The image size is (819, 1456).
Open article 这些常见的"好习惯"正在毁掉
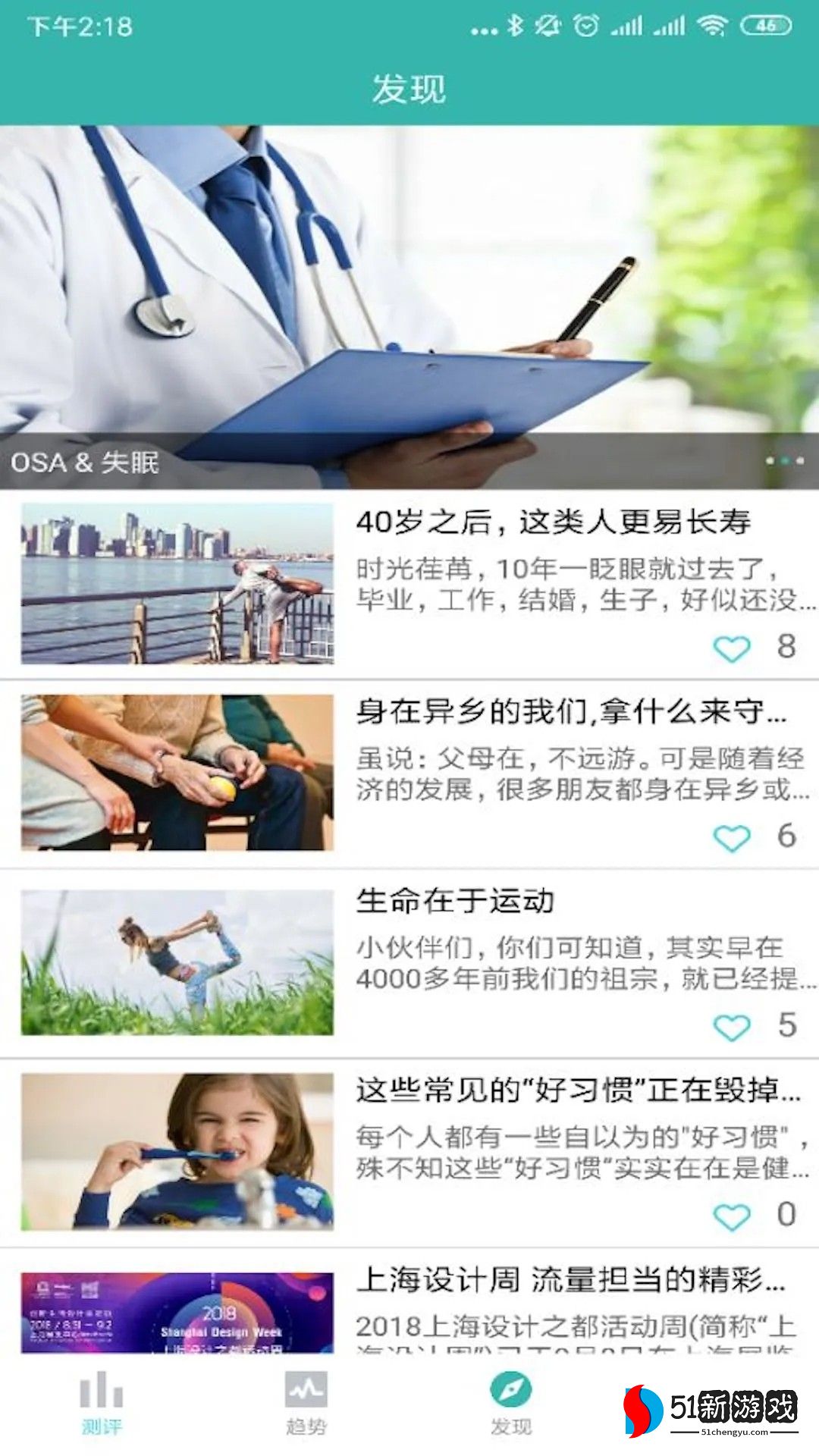[576, 1090]
